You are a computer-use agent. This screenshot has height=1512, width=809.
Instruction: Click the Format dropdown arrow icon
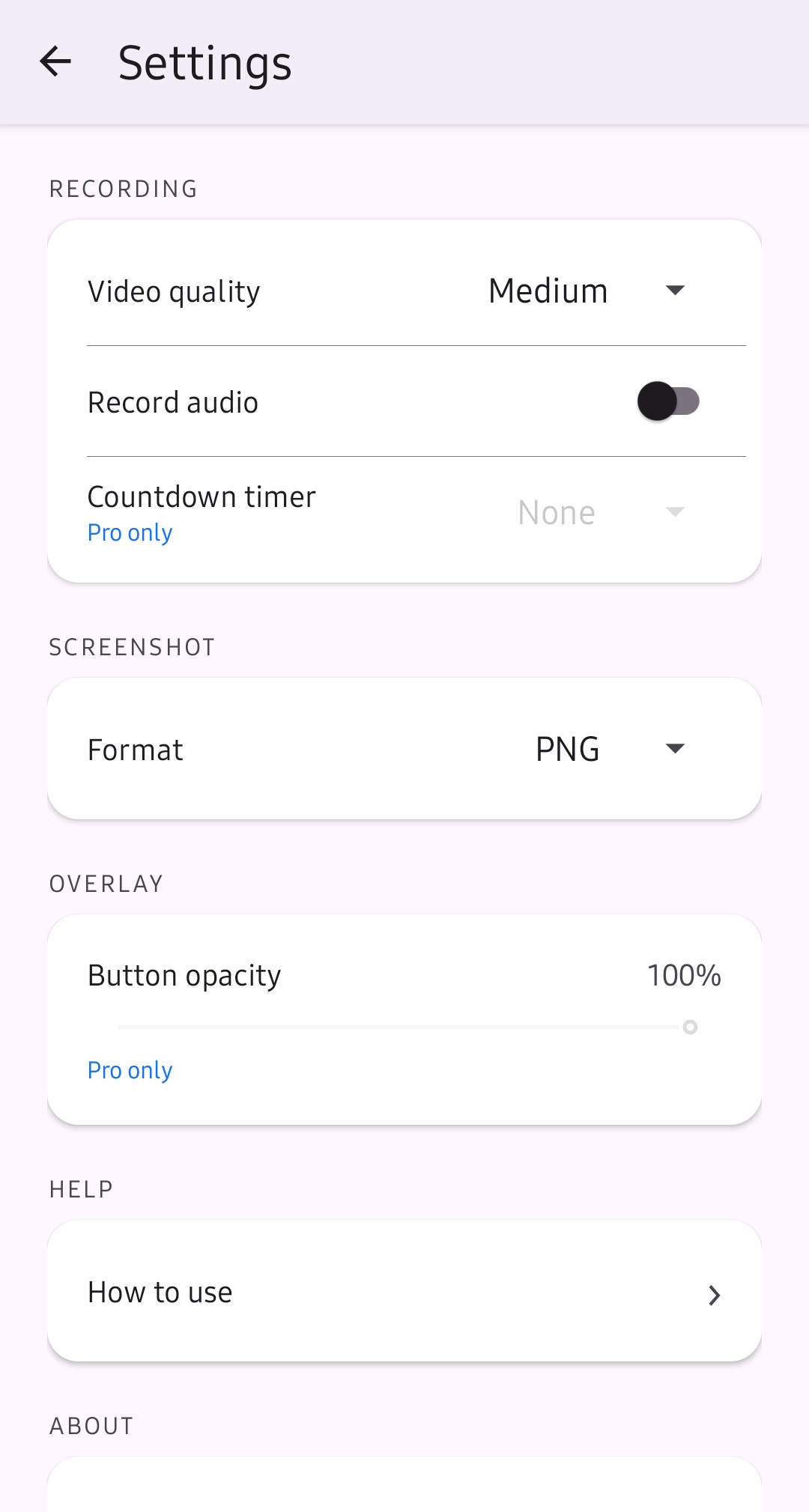click(673, 748)
